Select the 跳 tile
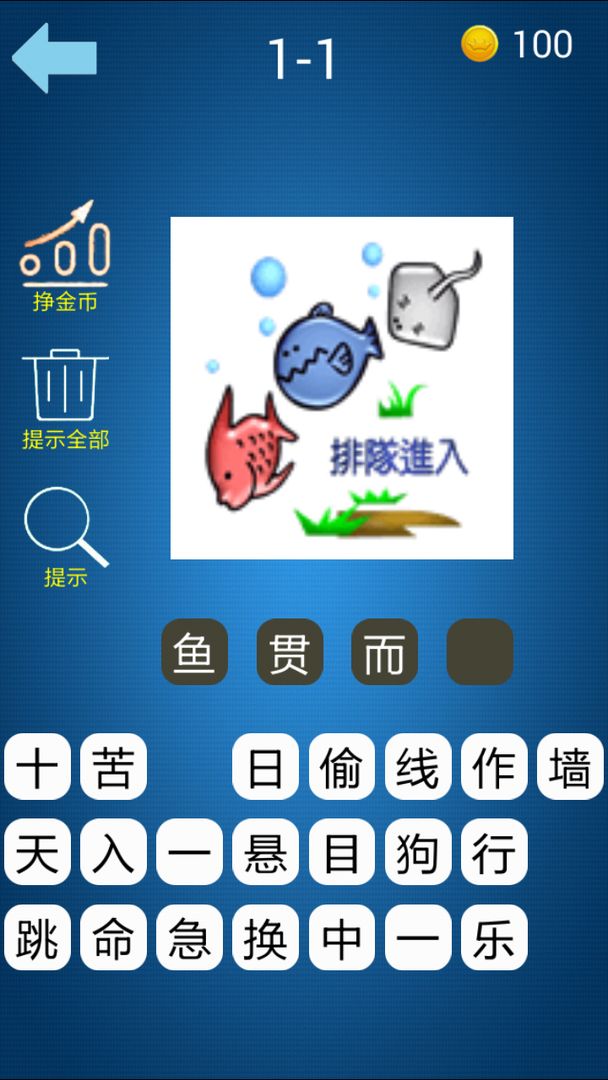Viewport: 608px width, 1080px height. (x=37, y=937)
